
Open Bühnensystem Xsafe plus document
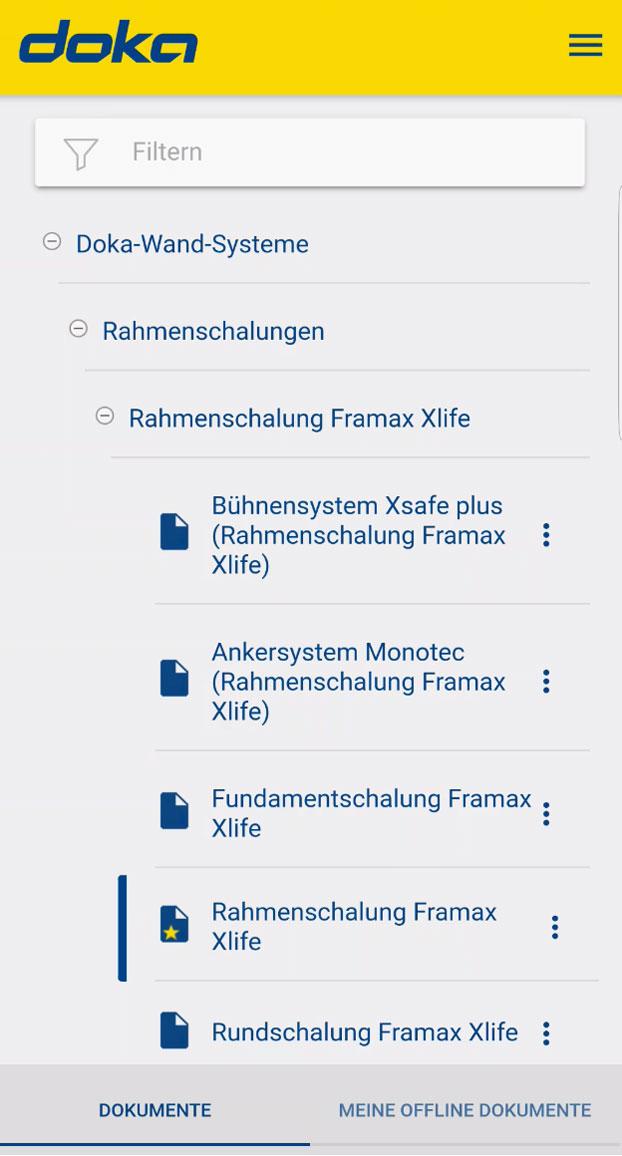358,535
